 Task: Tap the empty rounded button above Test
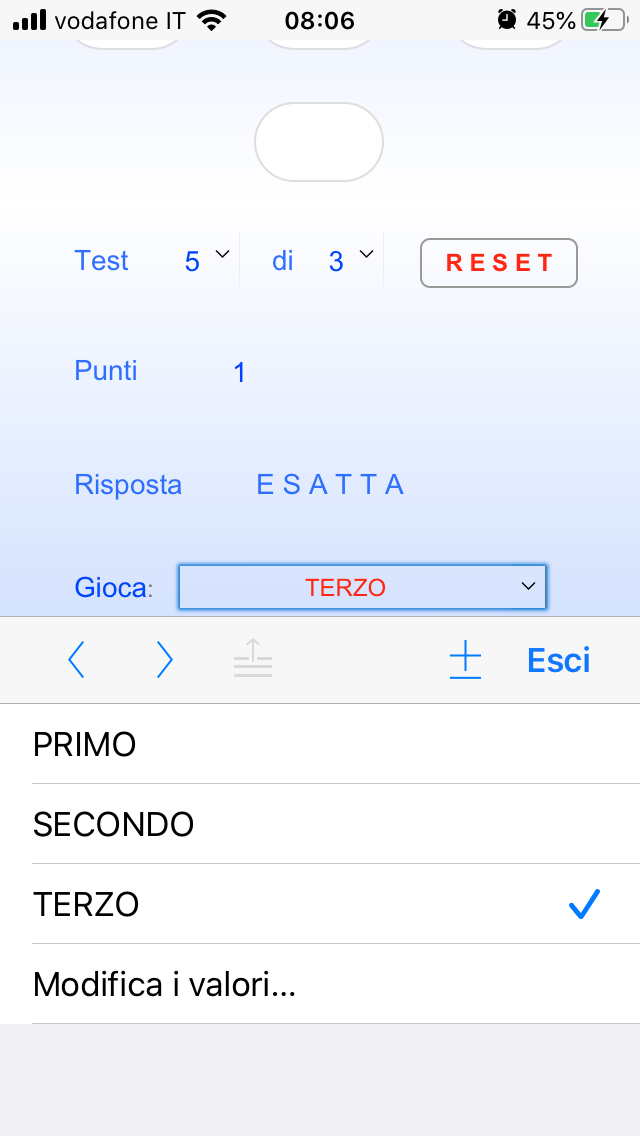[x=319, y=142]
